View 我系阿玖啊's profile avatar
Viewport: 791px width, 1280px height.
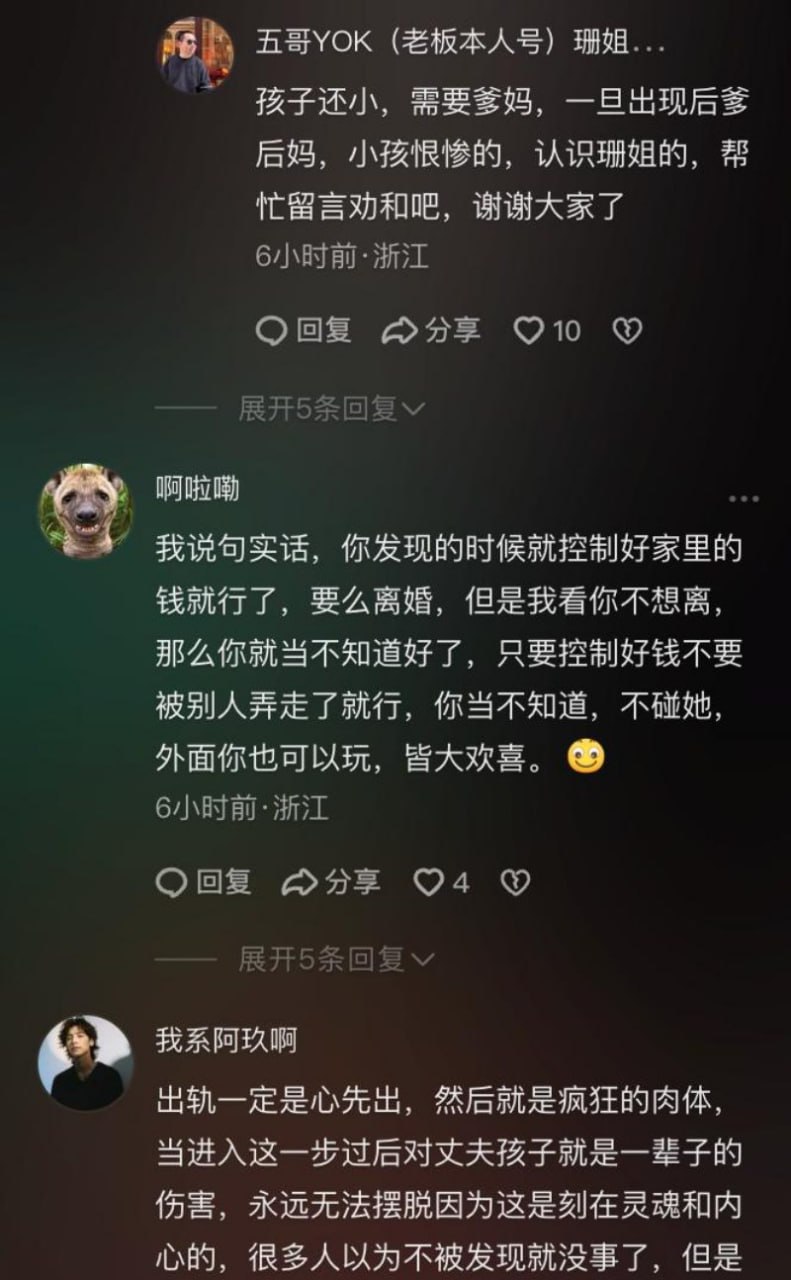85,1063
